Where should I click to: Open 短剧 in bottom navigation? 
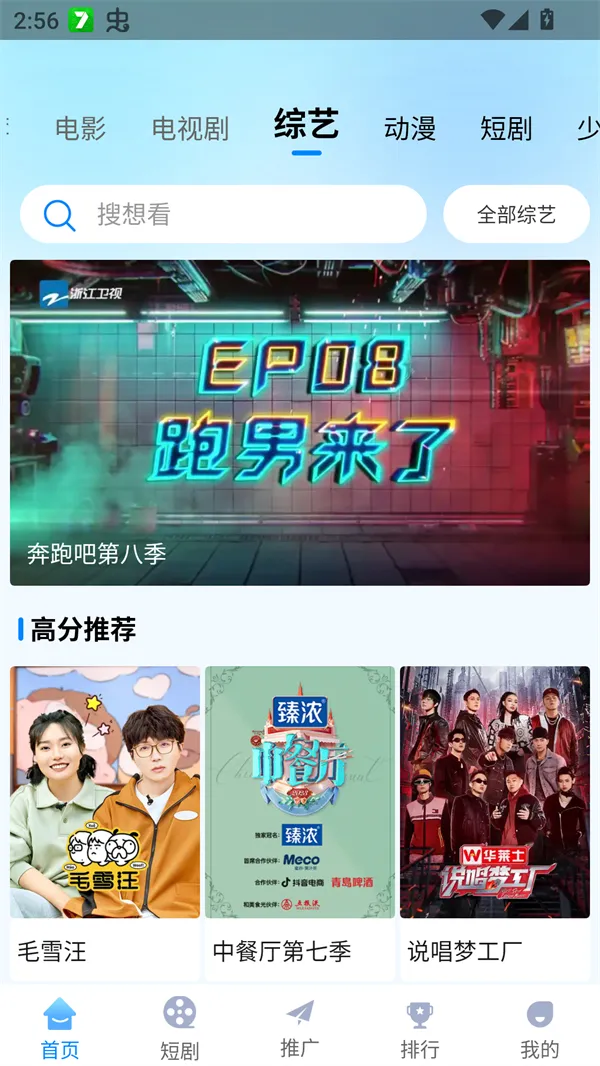pyautogui.click(x=180, y=1028)
